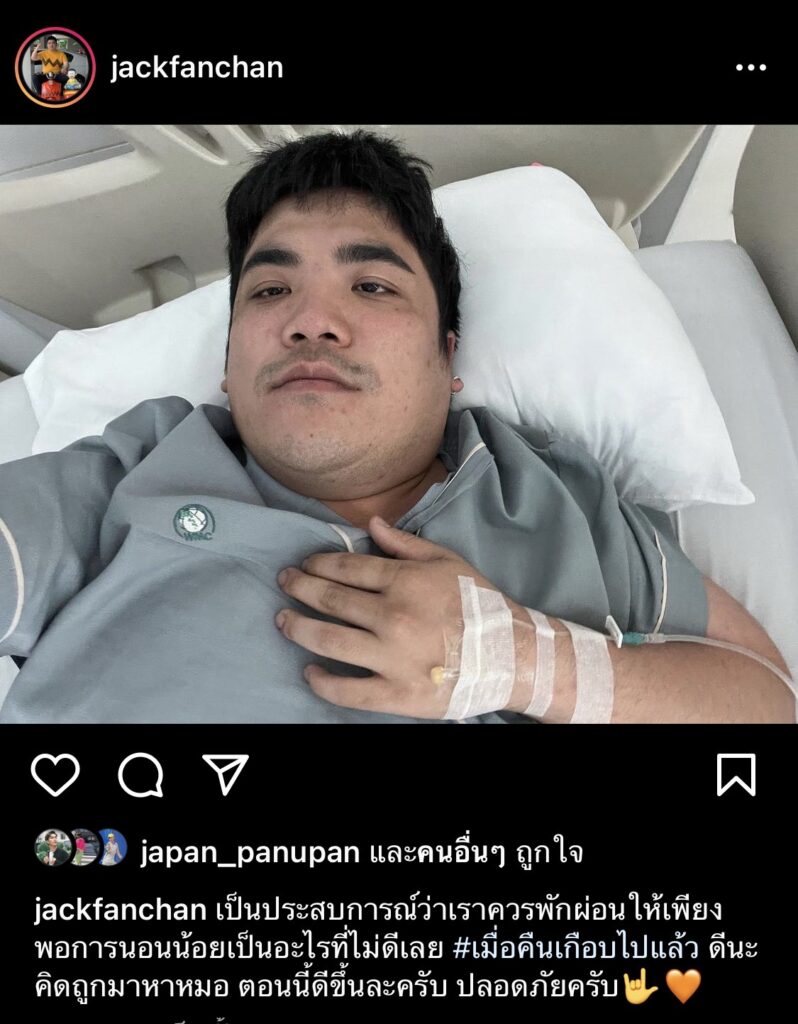Share the post with the paper plane icon
The width and height of the screenshot is (798, 1024).
[225, 772]
